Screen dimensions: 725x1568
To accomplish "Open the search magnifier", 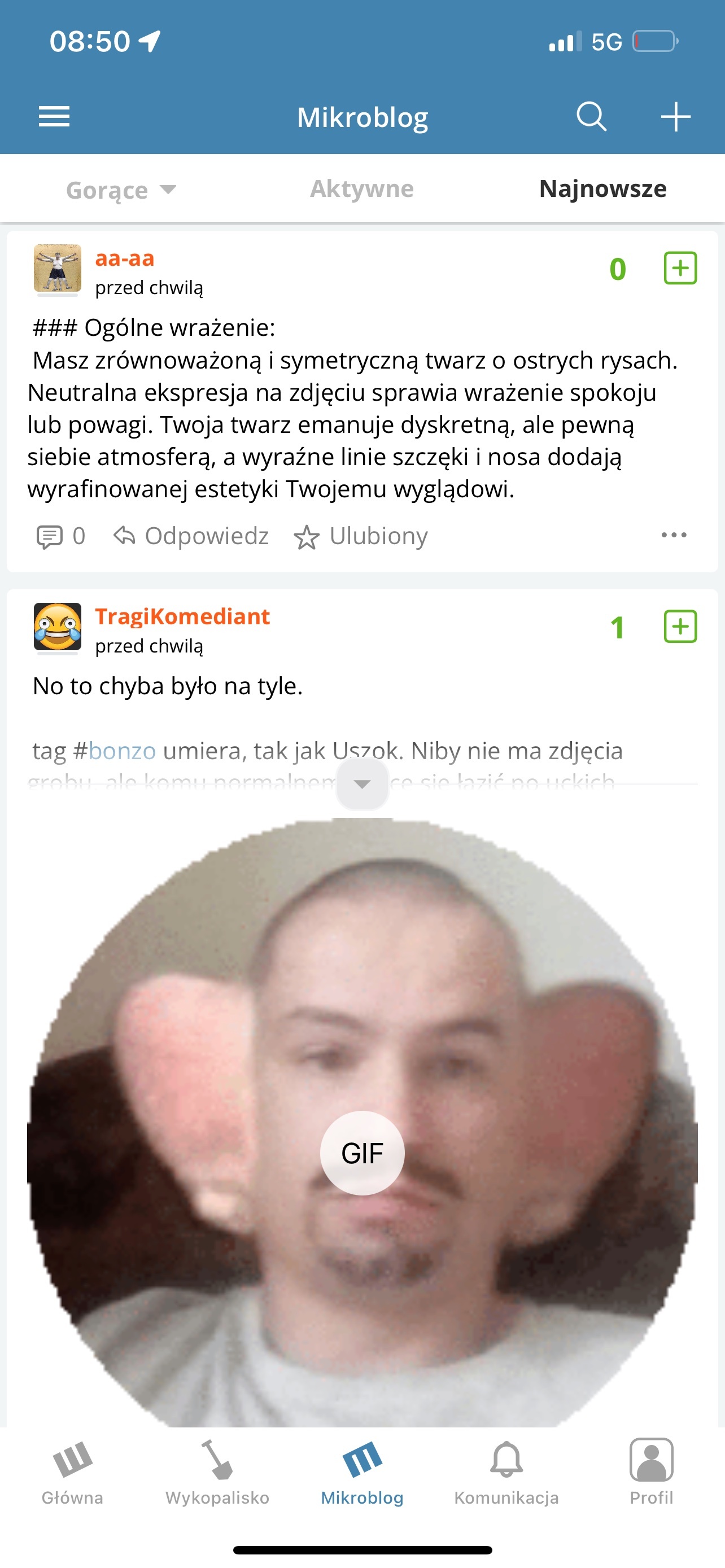I will click(x=591, y=116).
